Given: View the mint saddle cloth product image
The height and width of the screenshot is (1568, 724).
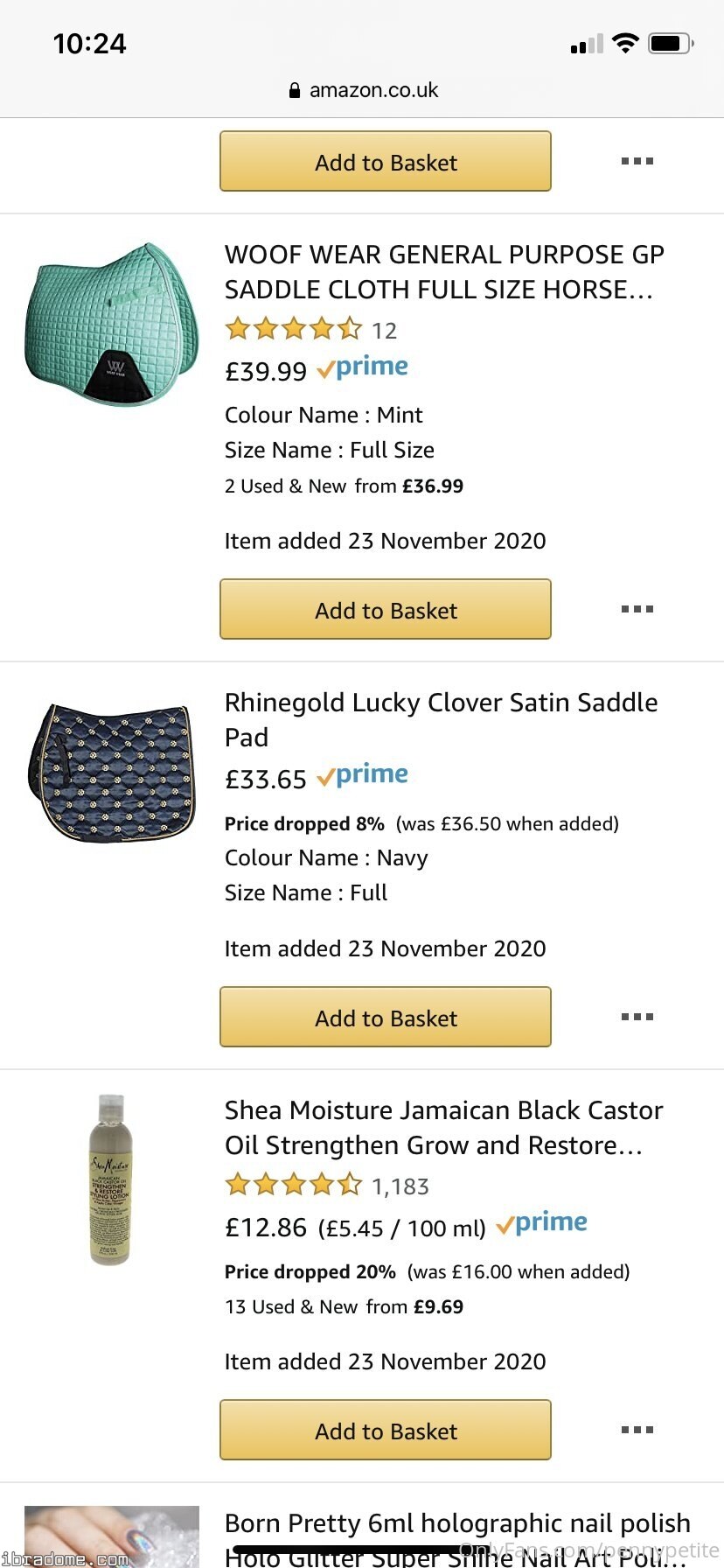Looking at the screenshot, I should (111, 325).
